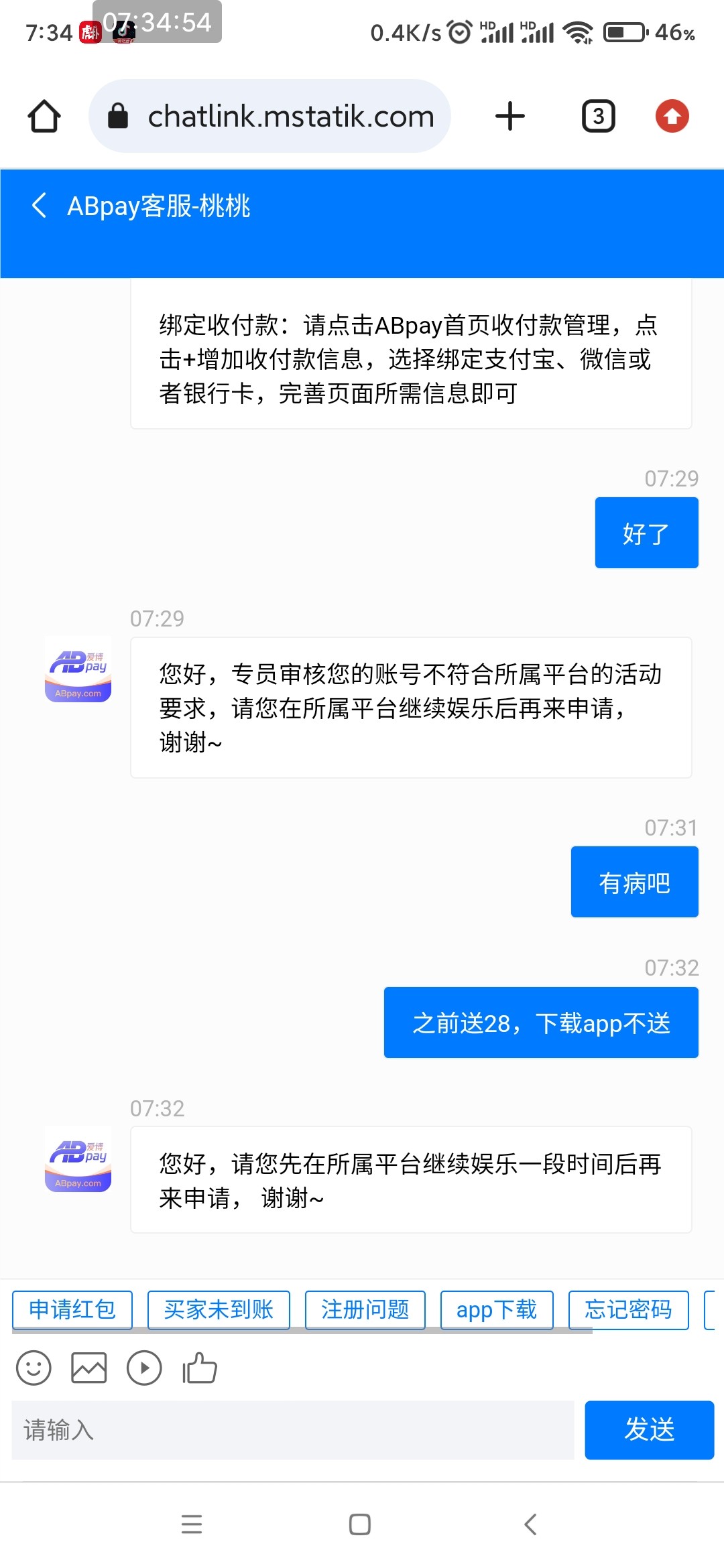Screen dimensions: 724x1568
Task: Tap the 买家未到账 quick reply chip
Action: [x=219, y=1310]
